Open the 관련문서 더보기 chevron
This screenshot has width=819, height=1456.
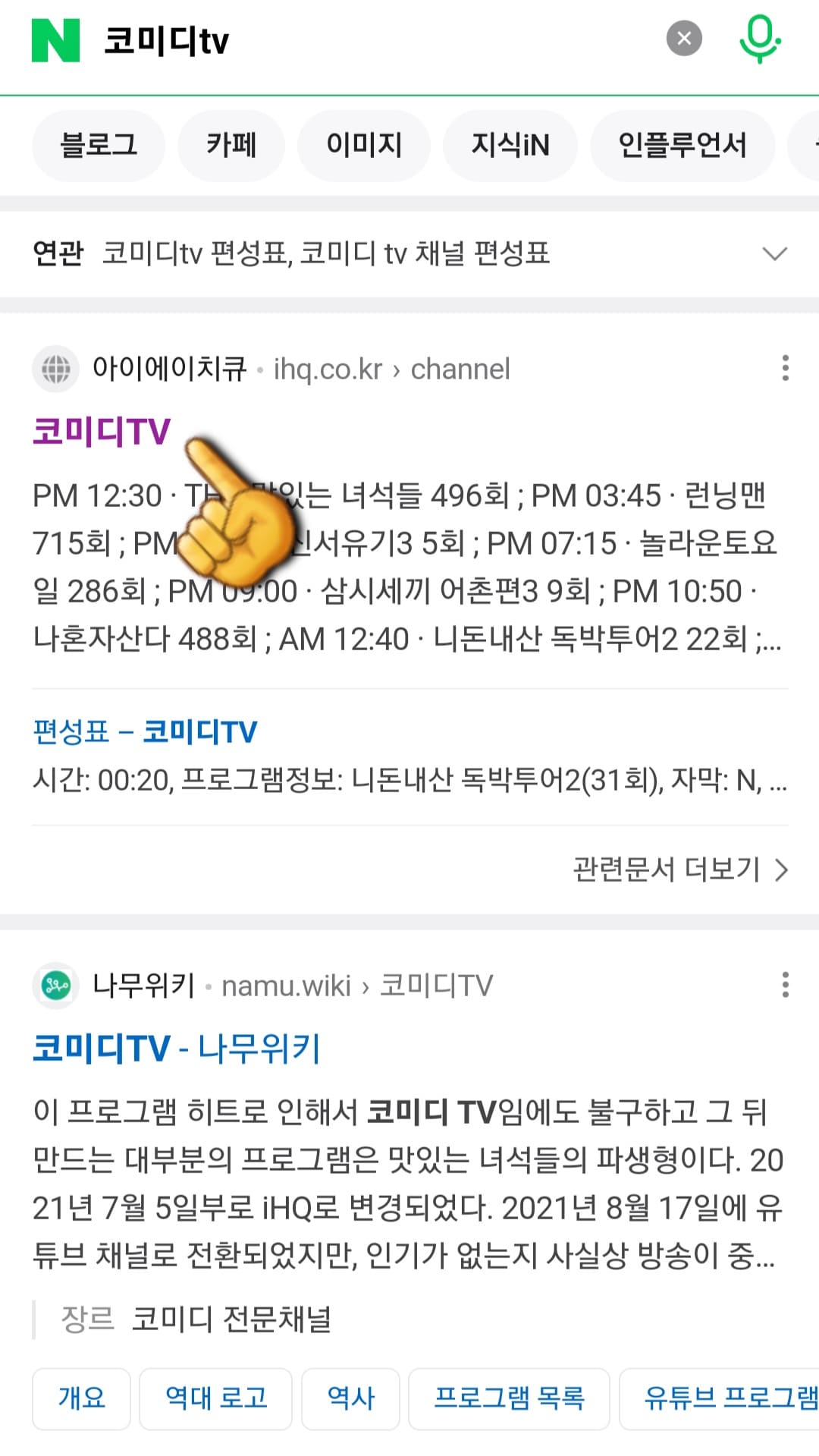781,870
